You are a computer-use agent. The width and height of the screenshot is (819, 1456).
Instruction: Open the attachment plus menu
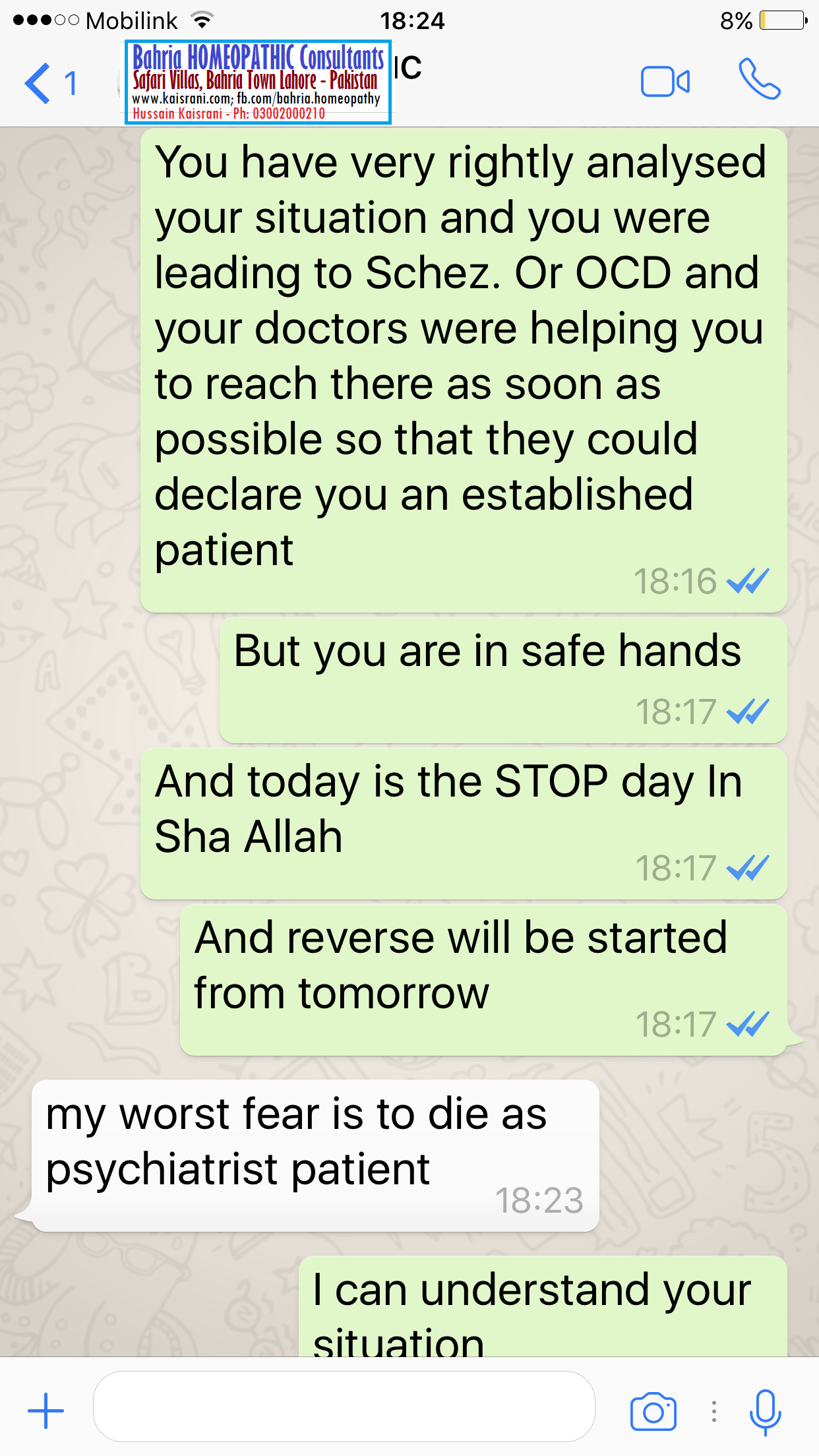45,1411
